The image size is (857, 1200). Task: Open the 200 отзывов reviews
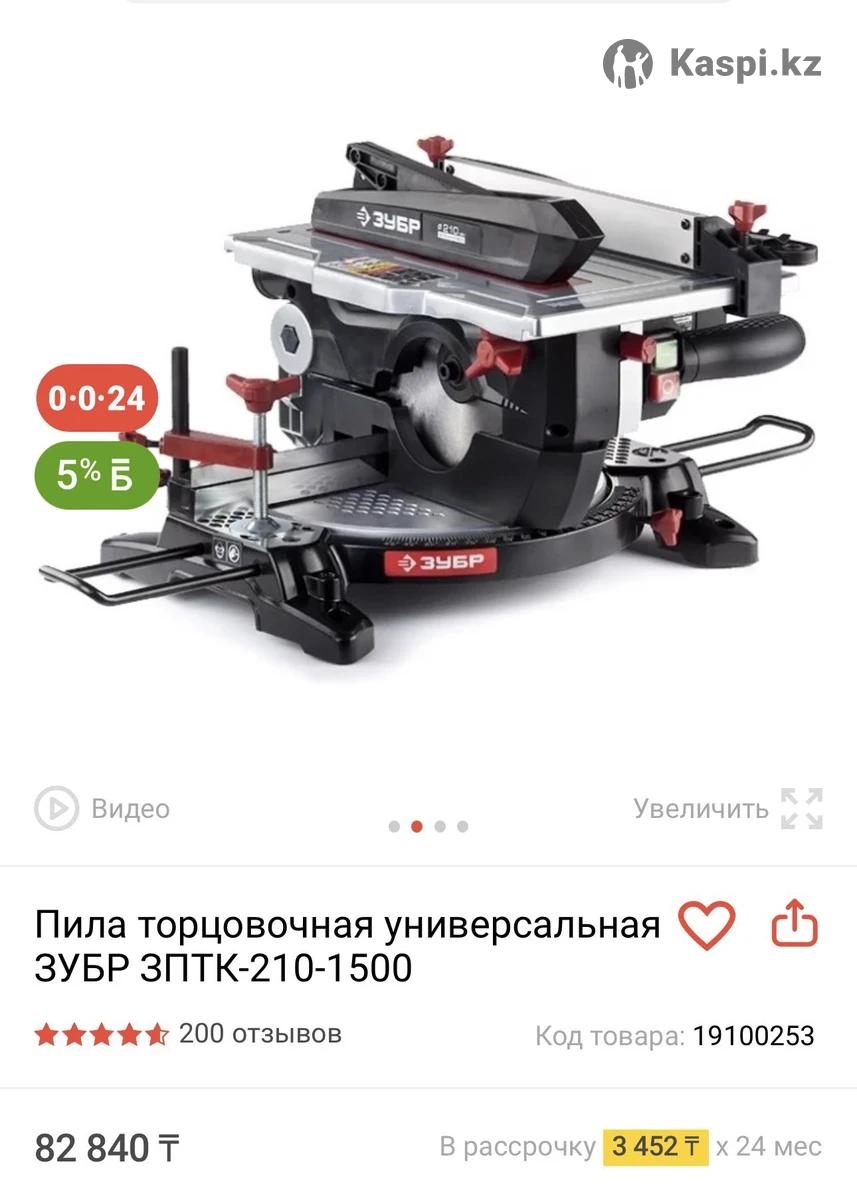(x=259, y=1033)
